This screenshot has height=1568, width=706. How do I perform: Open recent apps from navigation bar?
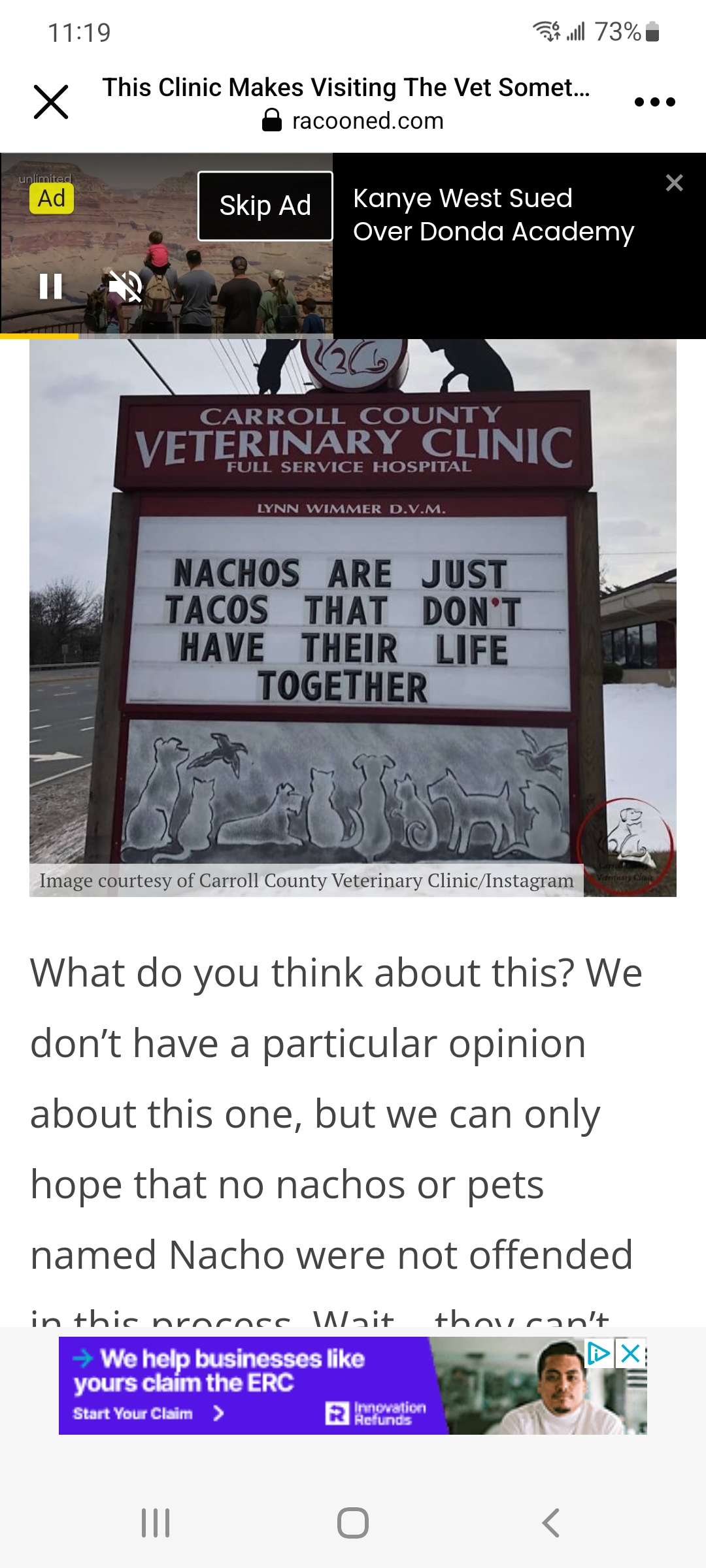tap(156, 1522)
